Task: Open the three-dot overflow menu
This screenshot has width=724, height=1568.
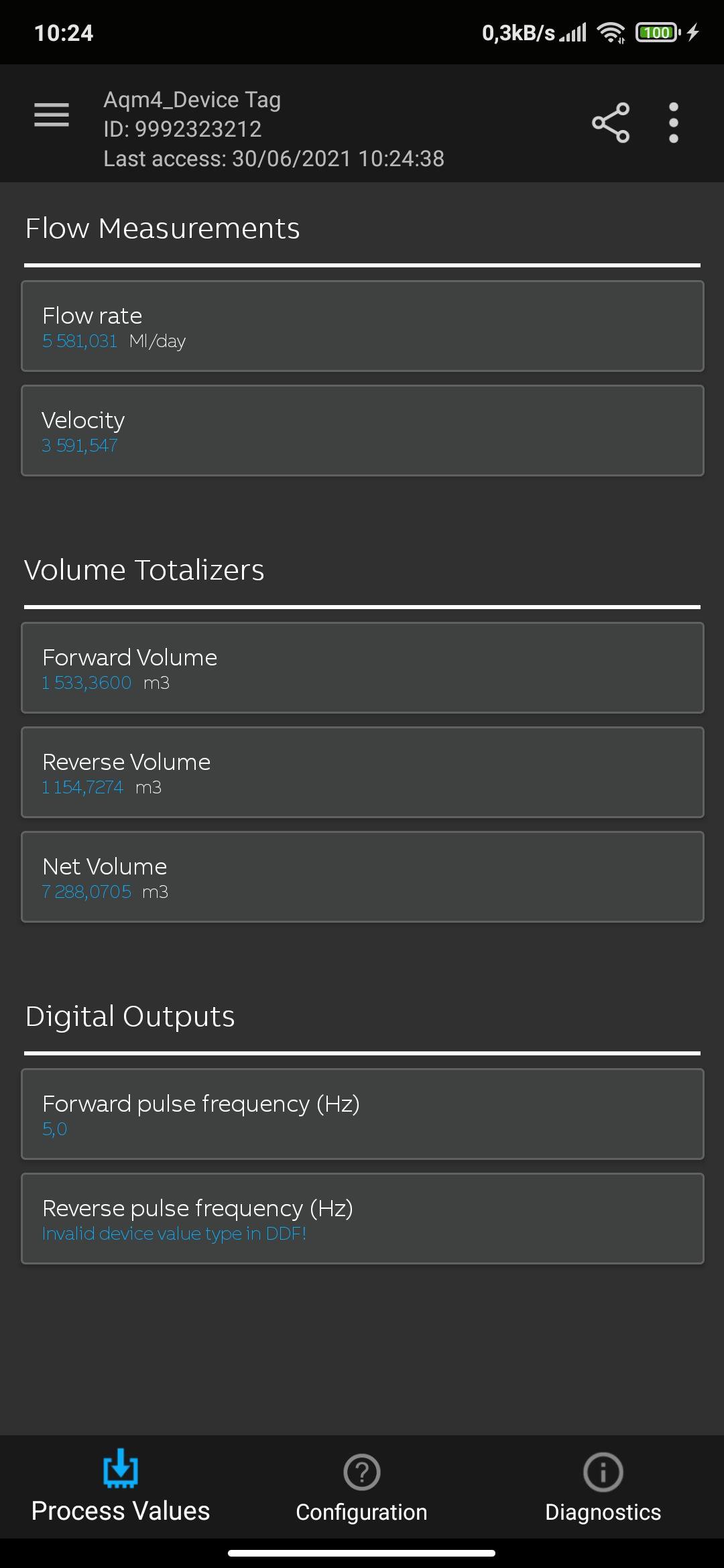Action: 674,123
